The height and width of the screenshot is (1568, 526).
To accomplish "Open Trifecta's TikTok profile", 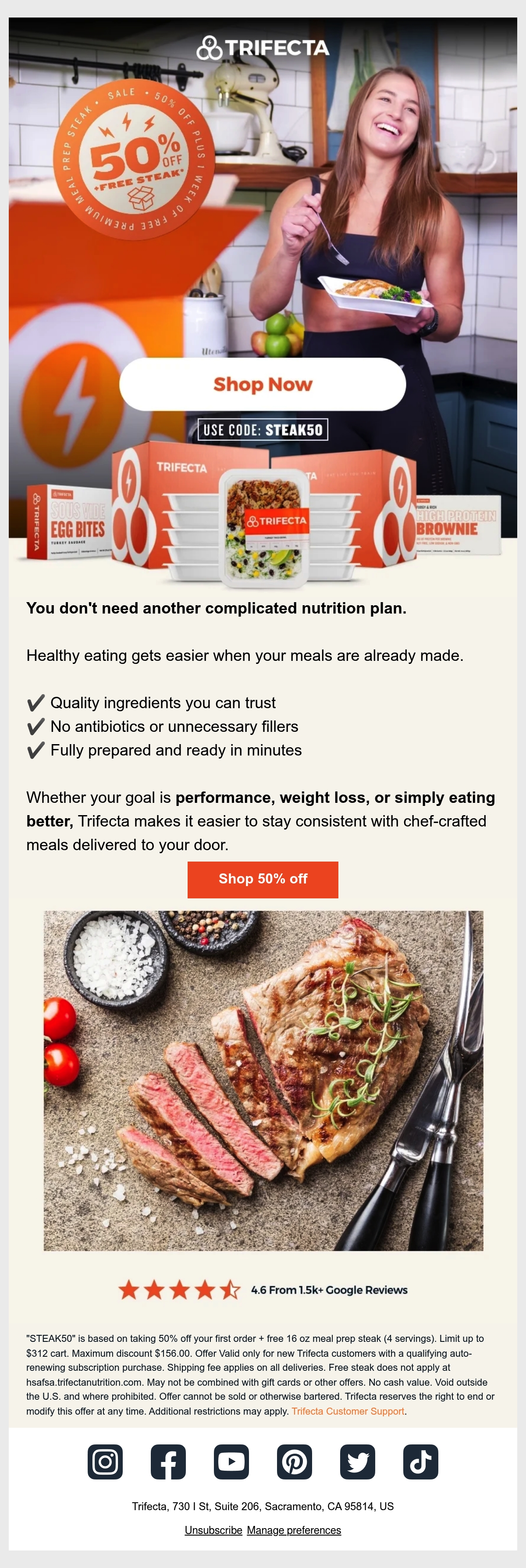I will point(421,1462).
